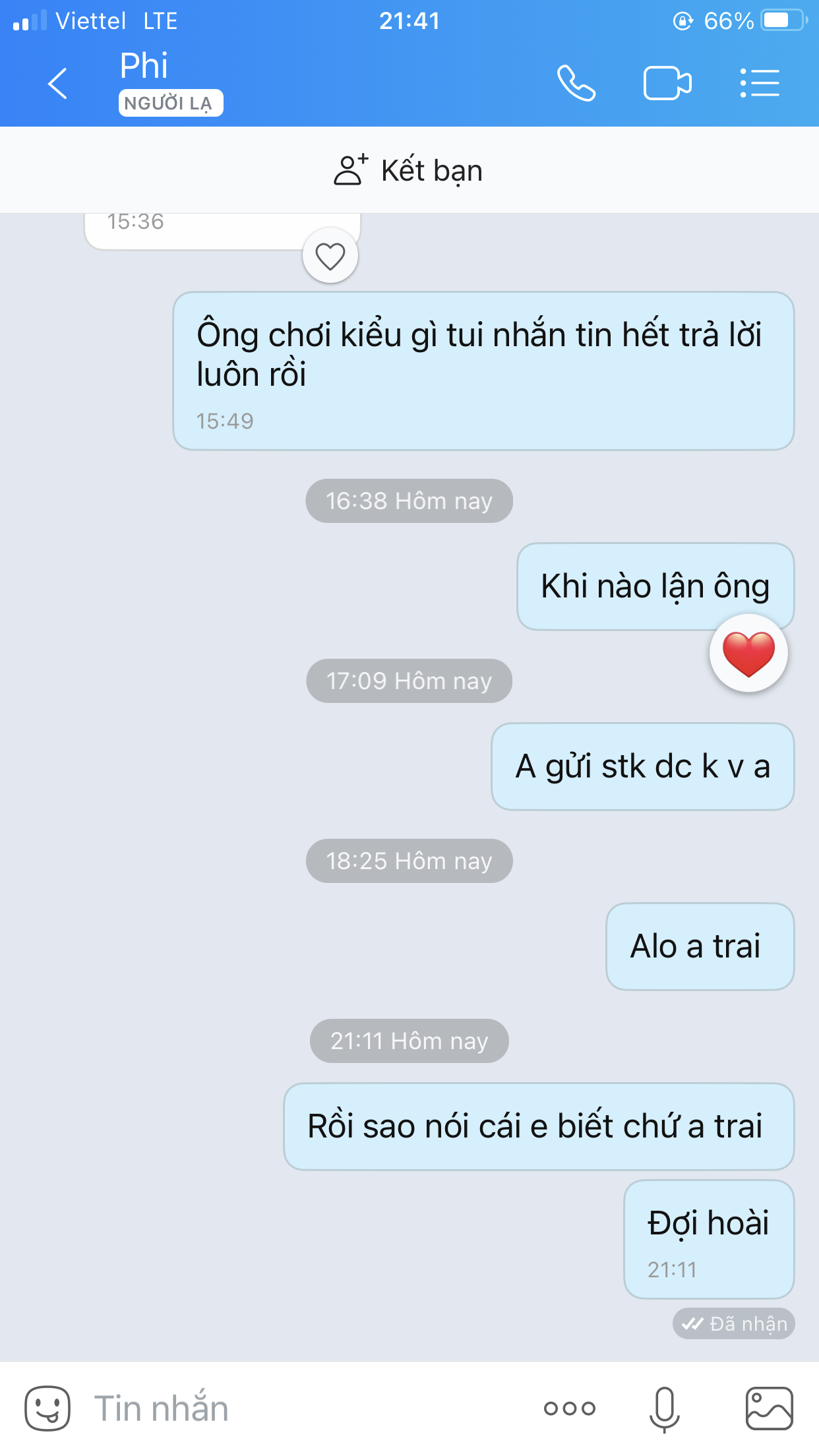Go back from the chat with Phi
Screen dimensions: 819x1456
[57, 84]
